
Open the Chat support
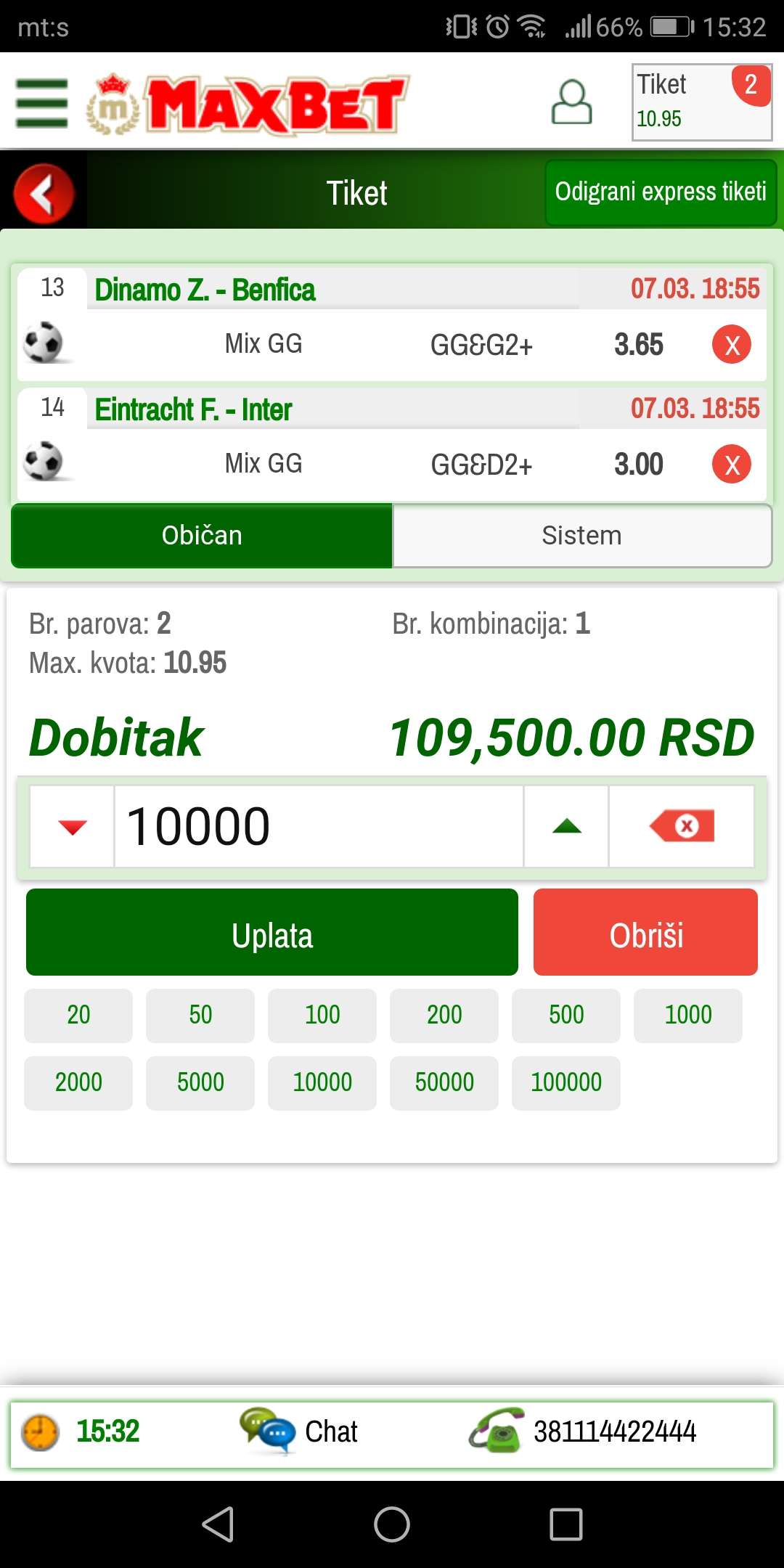click(x=299, y=1431)
